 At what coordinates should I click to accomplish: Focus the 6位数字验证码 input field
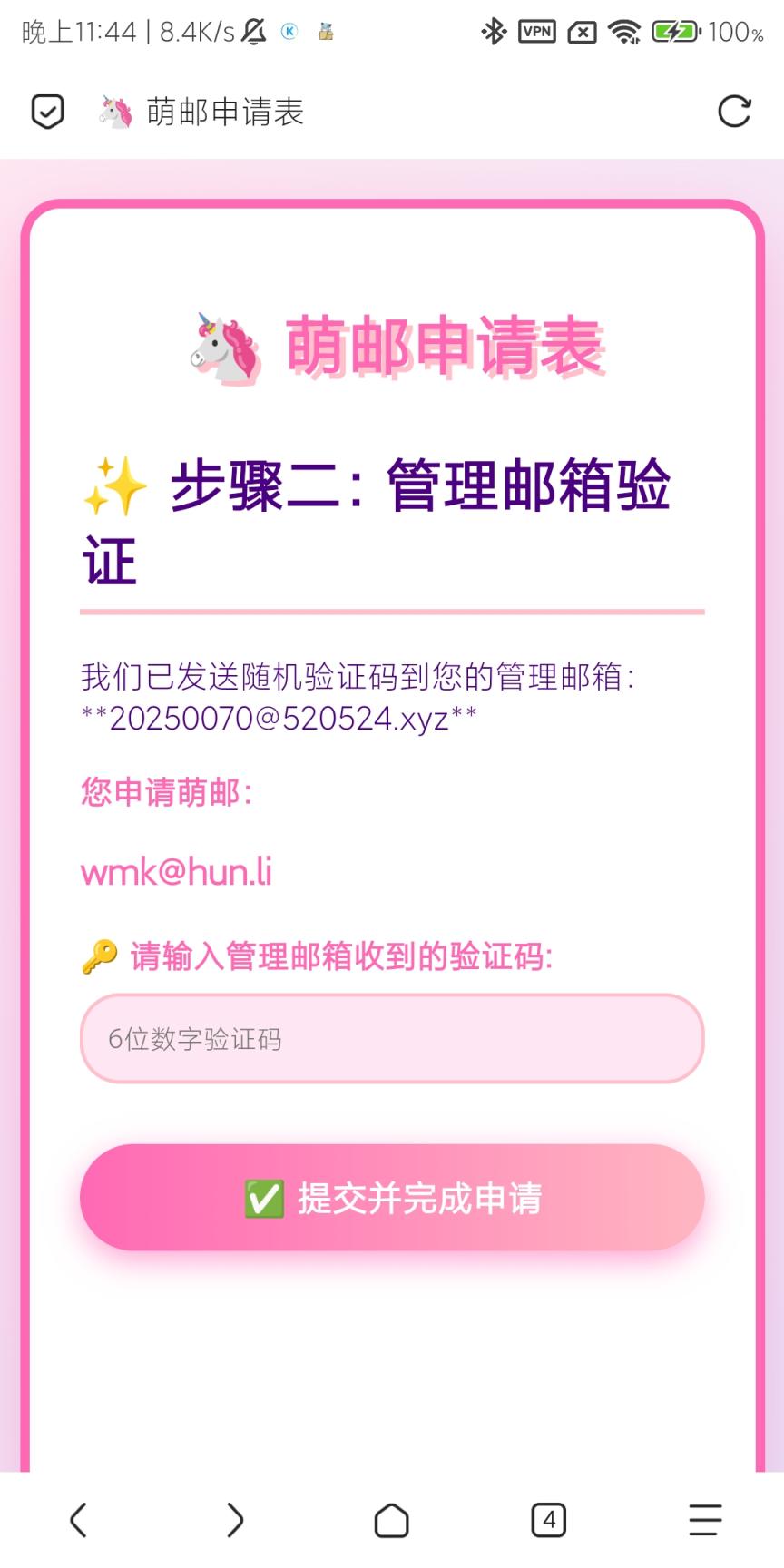tap(392, 1038)
